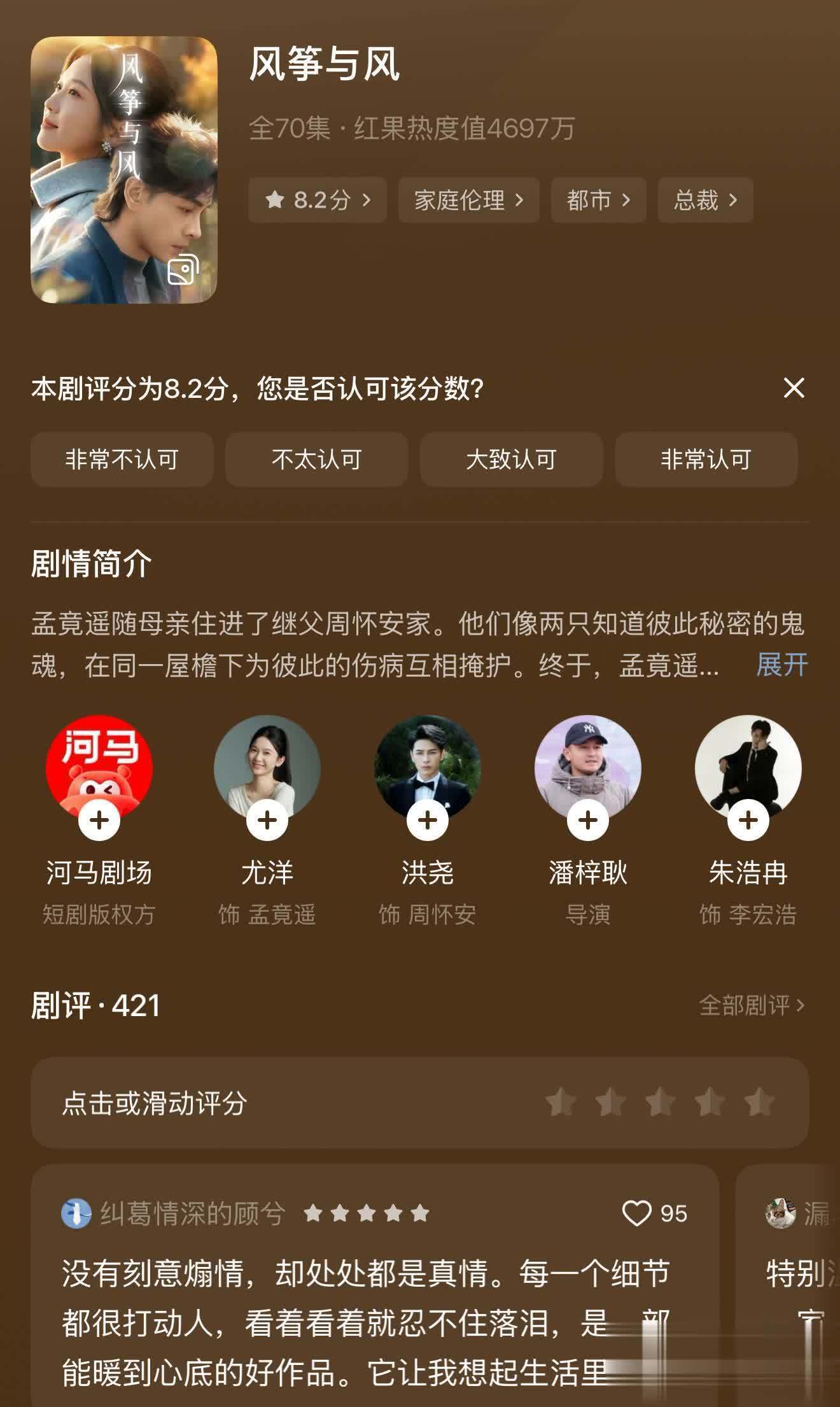The height and width of the screenshot is (1407, 840).
Task: Choose 非常不认可 for the score
Action: (122, 459)
